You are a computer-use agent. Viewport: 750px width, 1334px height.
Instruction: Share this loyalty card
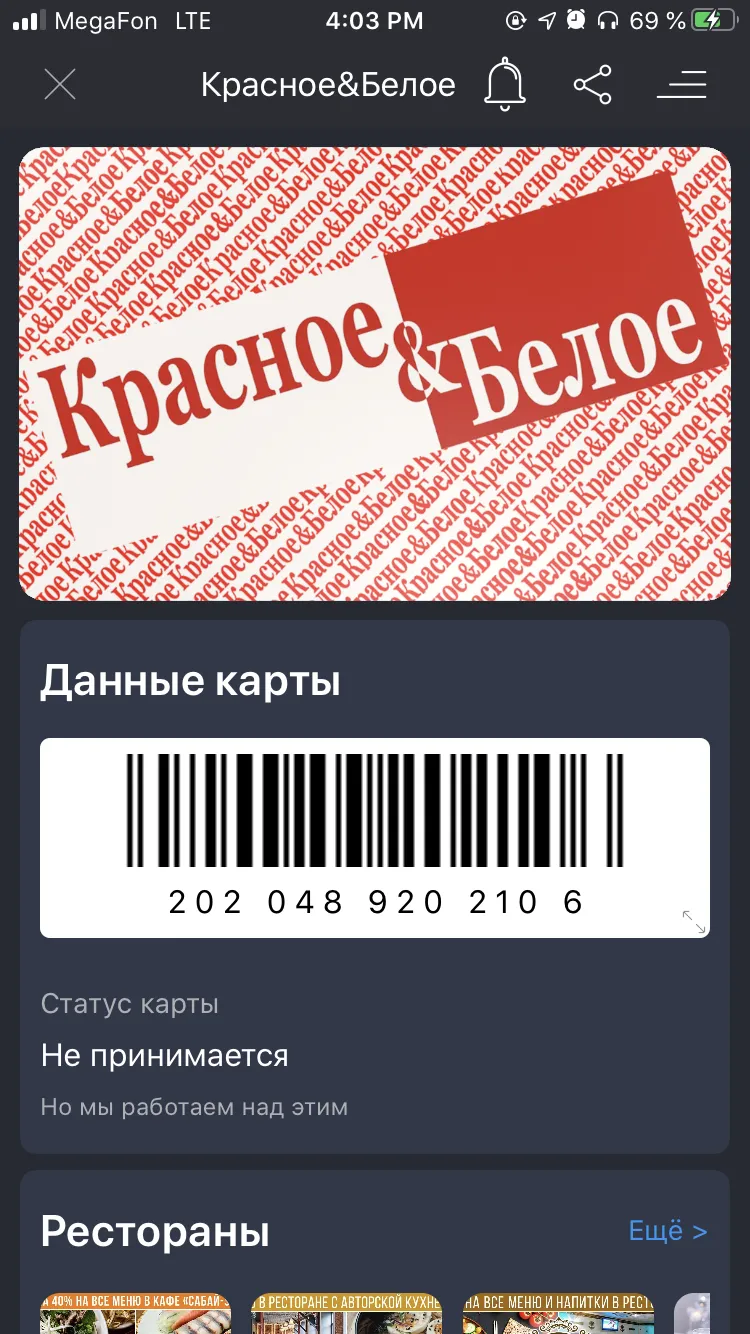[x=593, y=85]
